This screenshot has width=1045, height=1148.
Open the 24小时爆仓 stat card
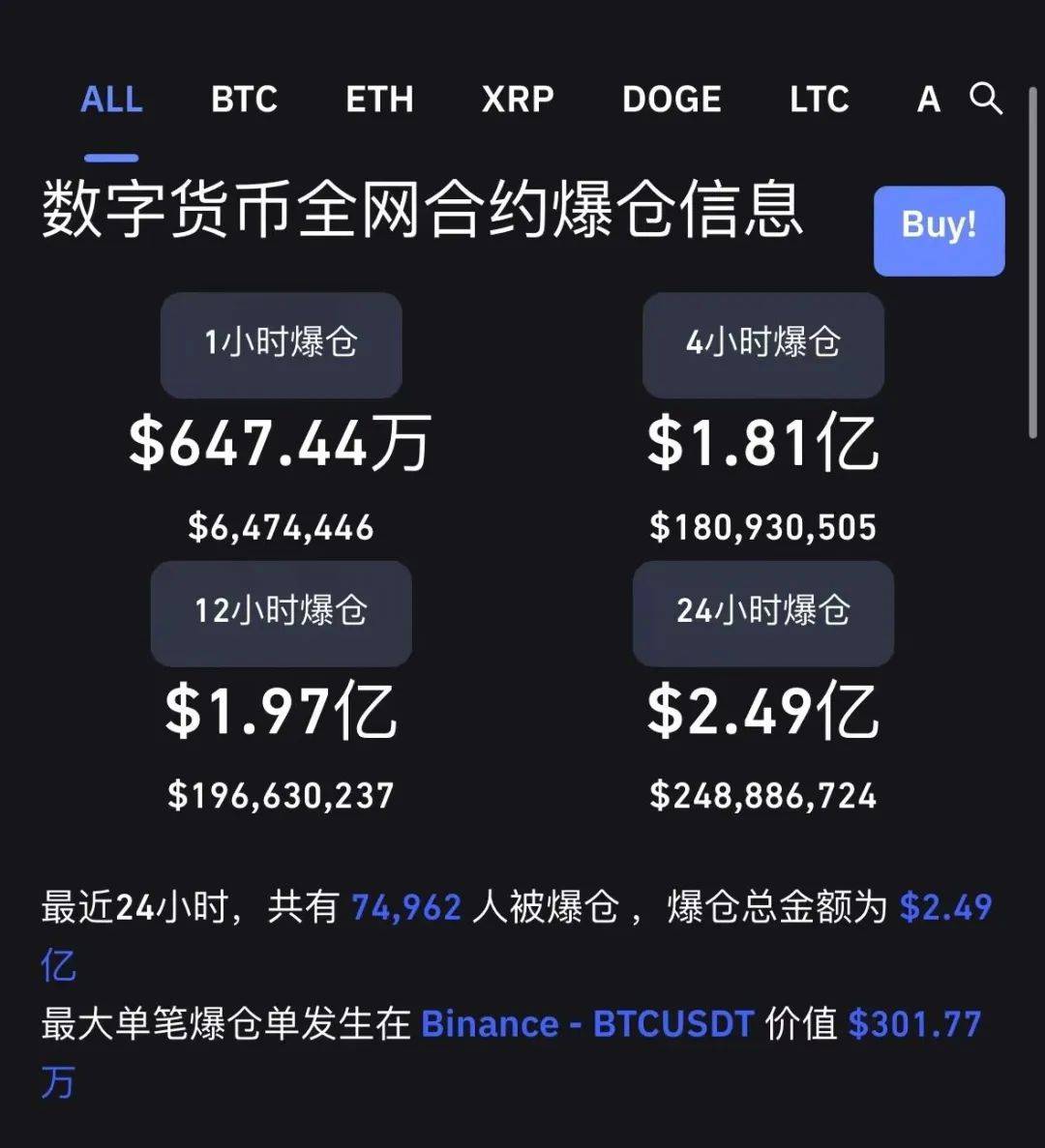point(763,614)
